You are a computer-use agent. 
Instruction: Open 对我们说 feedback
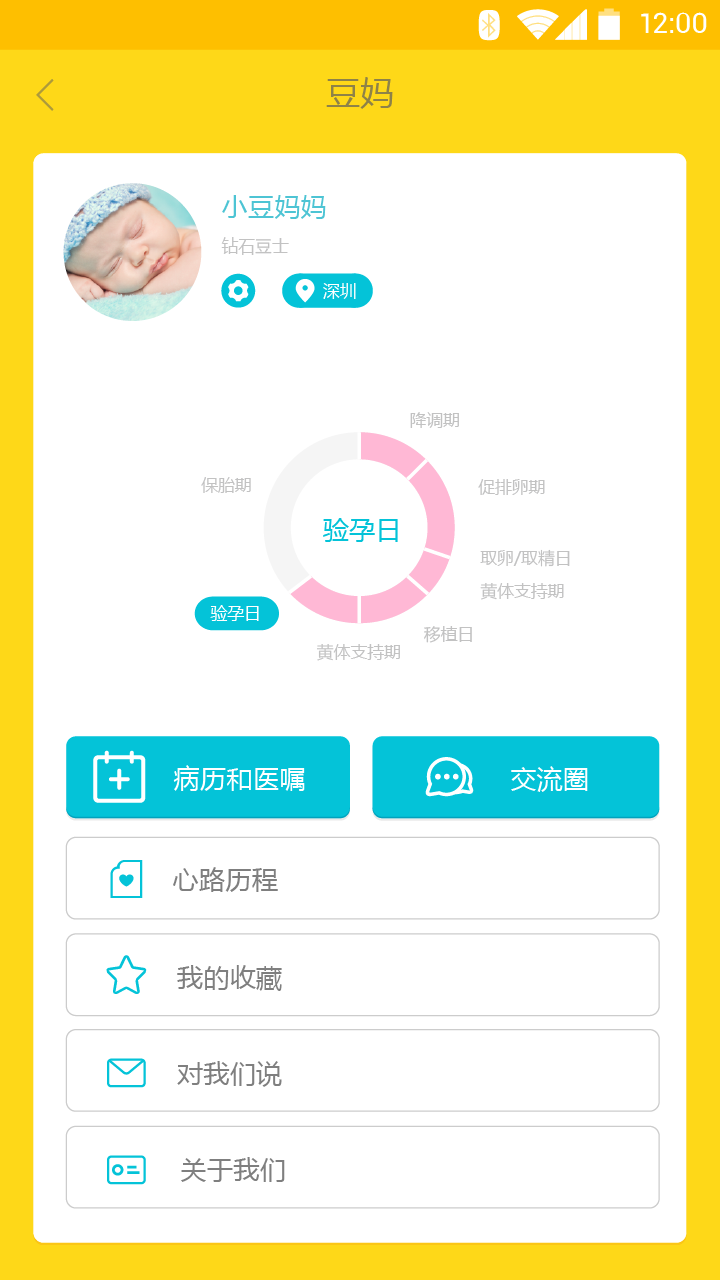pyautogui.click(x=362, y=1071)
